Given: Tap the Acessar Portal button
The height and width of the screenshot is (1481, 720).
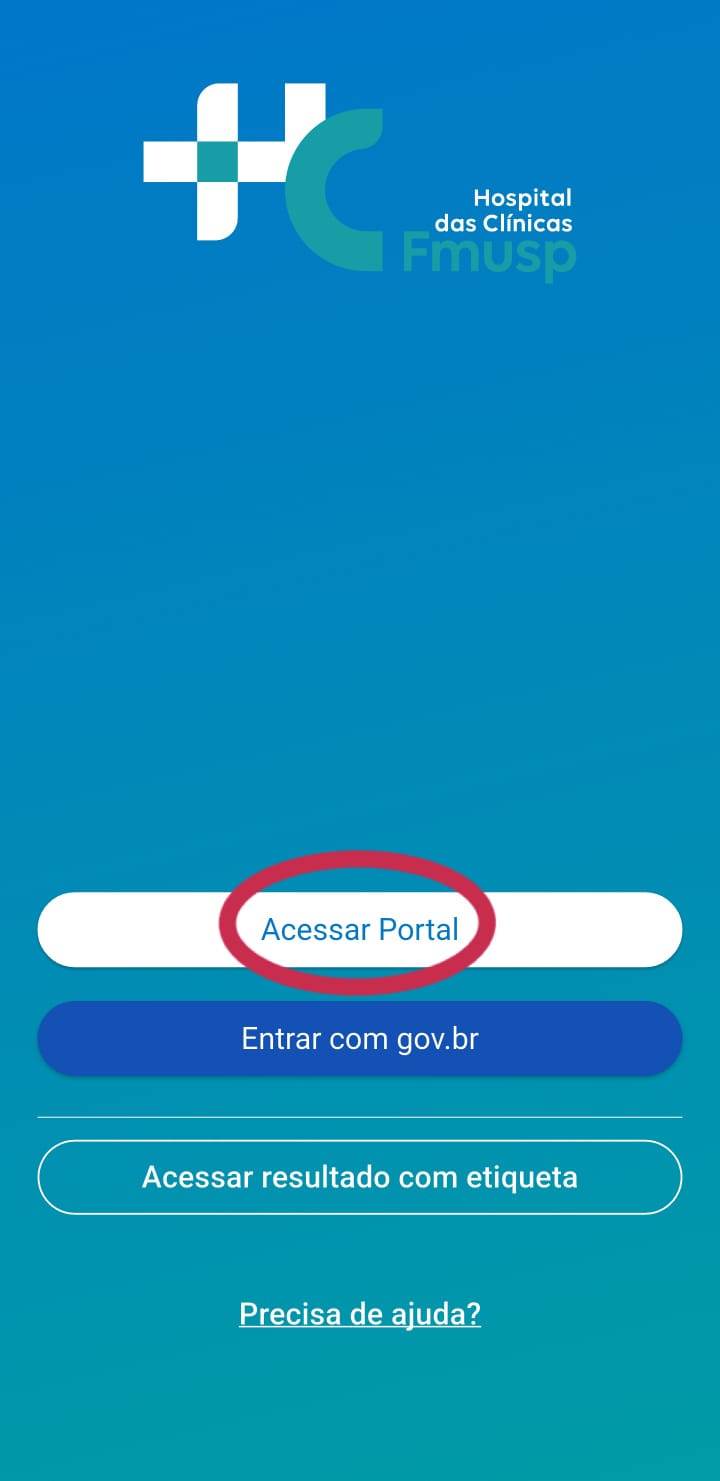Looking at the screenshot, I should [360, 929].
